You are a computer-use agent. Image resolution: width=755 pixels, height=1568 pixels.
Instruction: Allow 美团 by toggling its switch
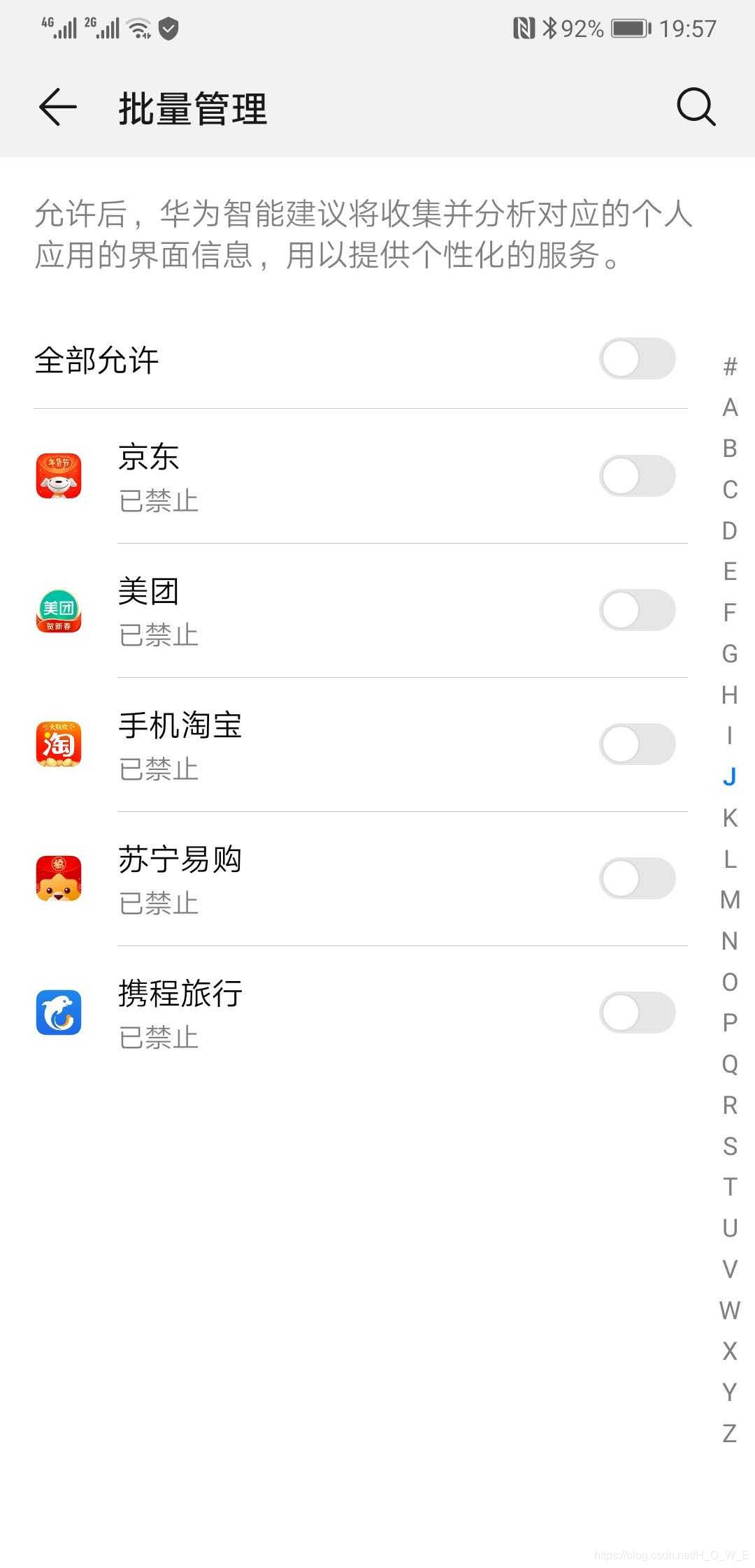click(x=637, y=611)
